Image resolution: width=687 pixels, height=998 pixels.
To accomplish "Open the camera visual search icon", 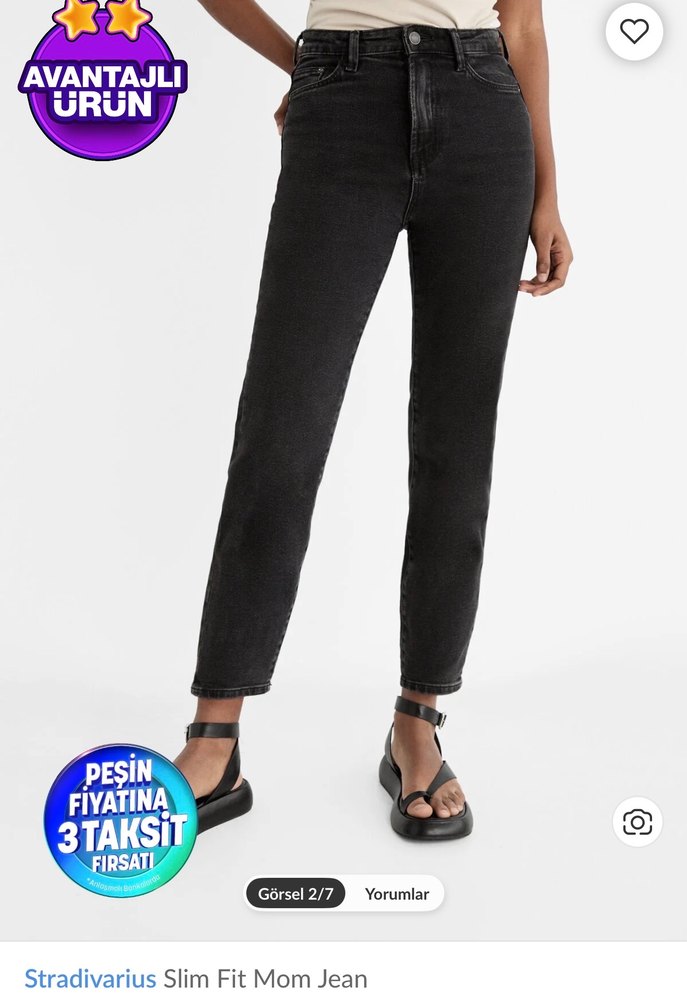I will tap(637, 822).
